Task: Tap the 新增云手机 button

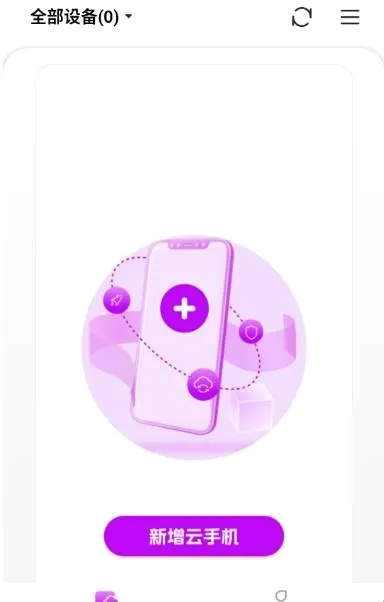Action: click(194, 536)
